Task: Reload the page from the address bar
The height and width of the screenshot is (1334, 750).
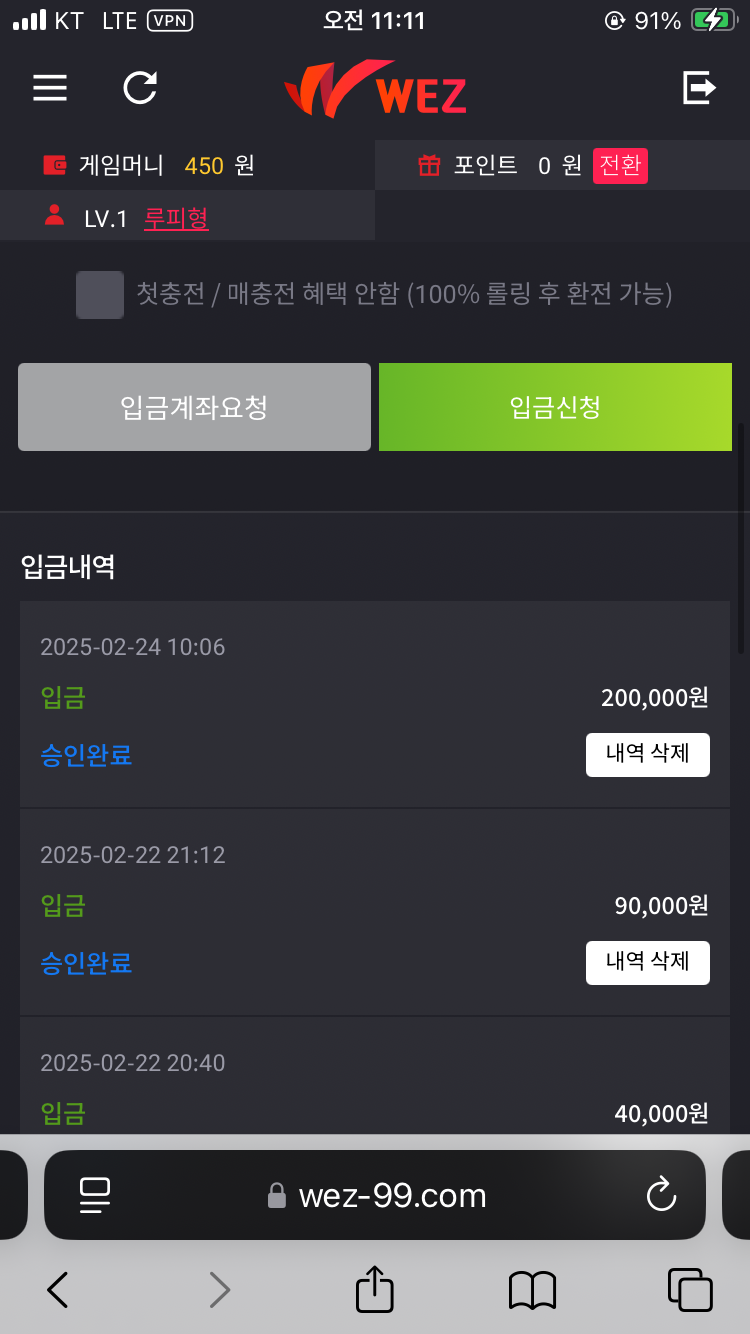Action: (x=662, y=1195)
